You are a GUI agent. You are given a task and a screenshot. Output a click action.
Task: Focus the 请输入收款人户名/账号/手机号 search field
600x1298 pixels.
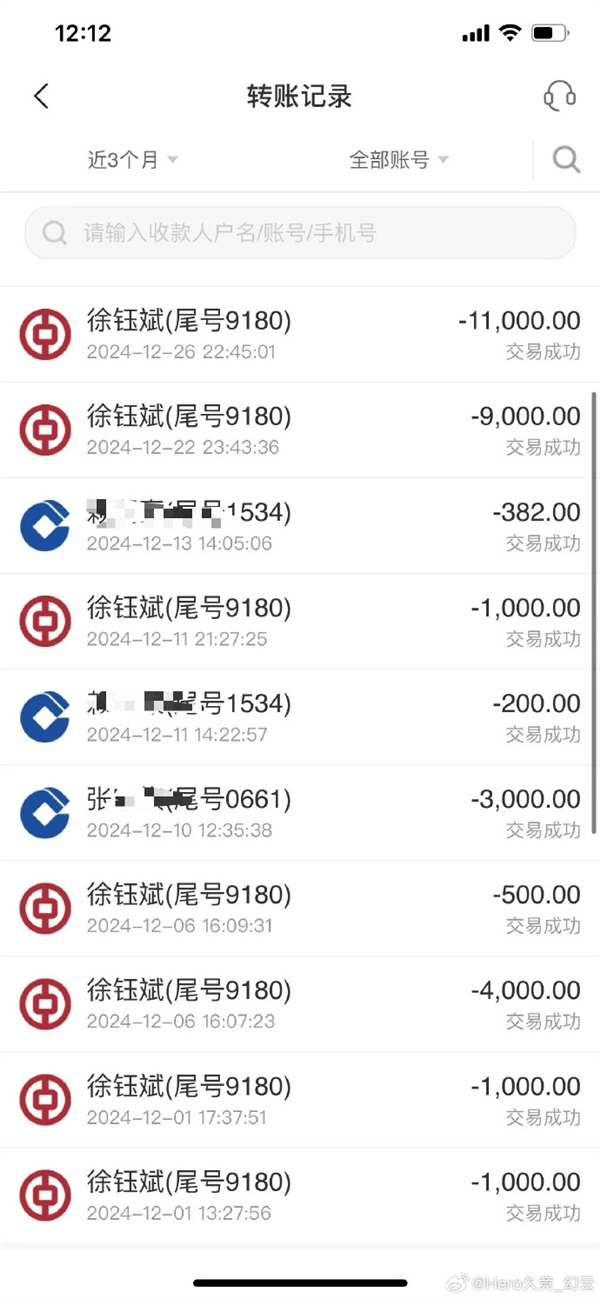pos(300,234)
